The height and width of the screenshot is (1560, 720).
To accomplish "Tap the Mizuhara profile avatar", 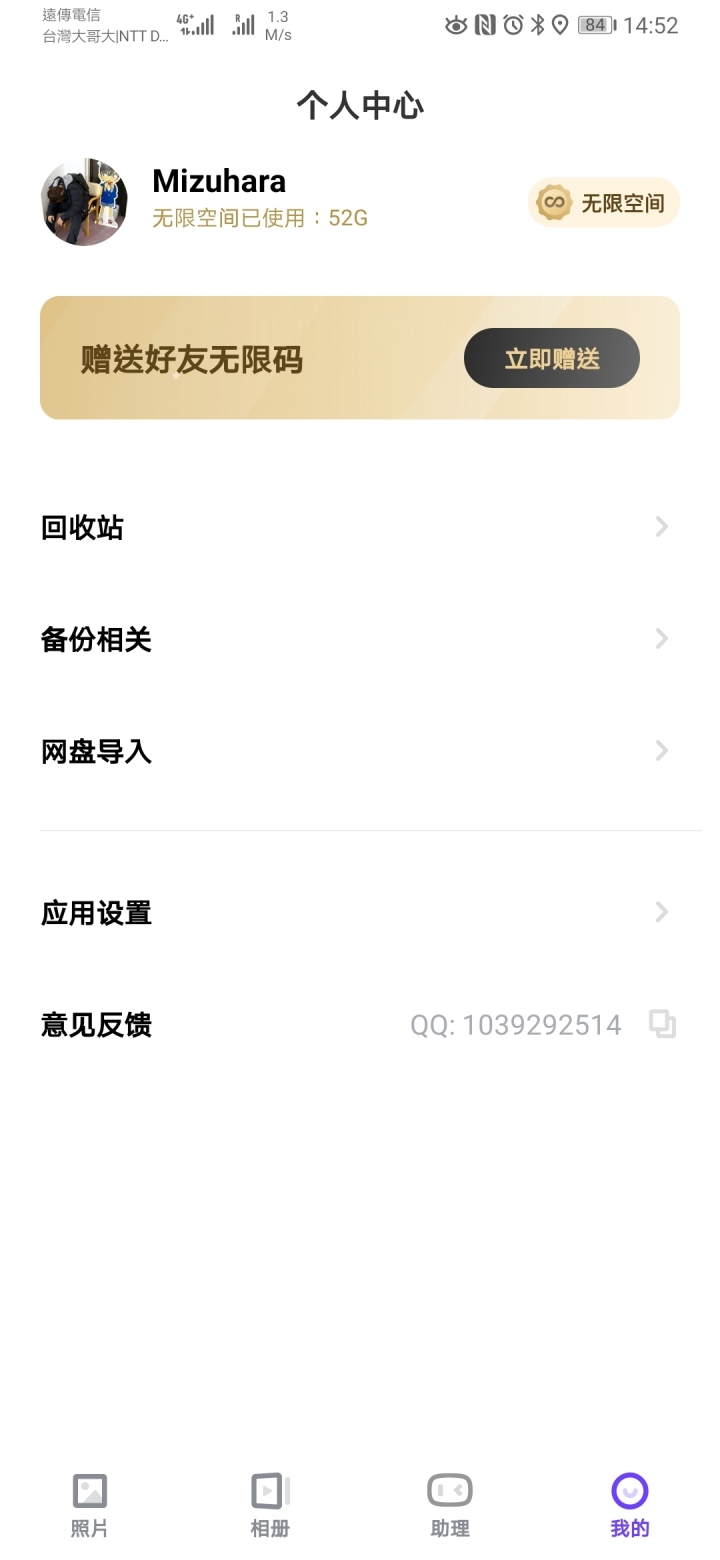I will (84, 202).
